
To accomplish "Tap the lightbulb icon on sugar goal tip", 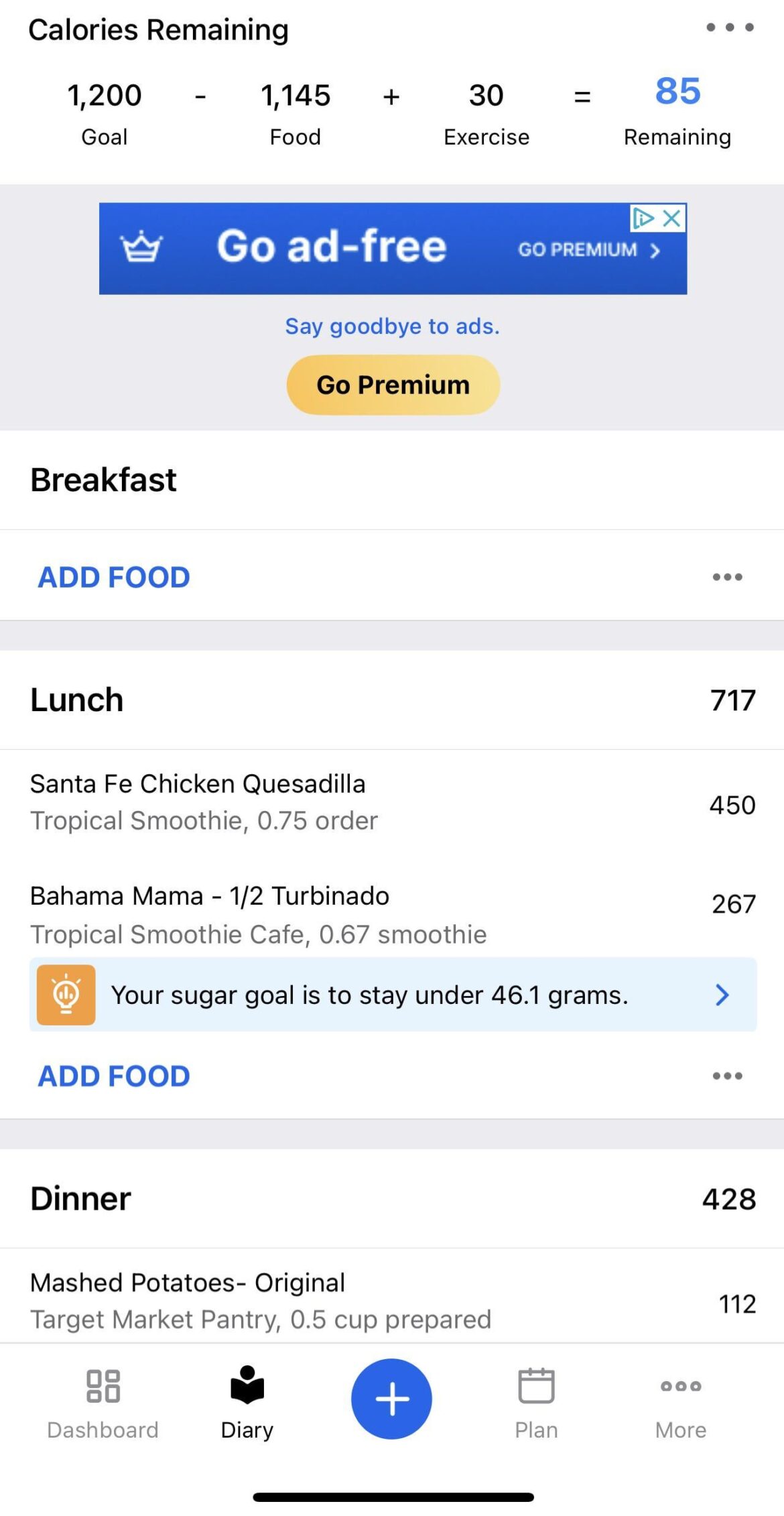I will (x=67, y=995).
